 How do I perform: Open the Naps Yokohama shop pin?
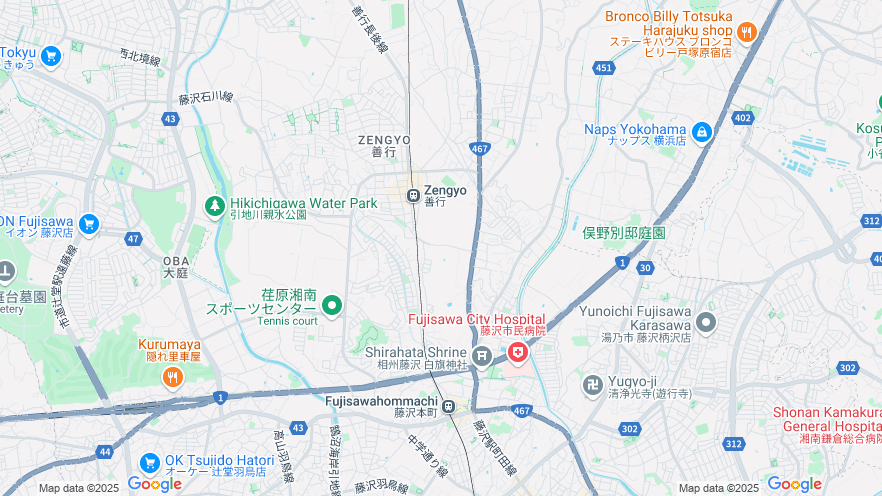702,132
